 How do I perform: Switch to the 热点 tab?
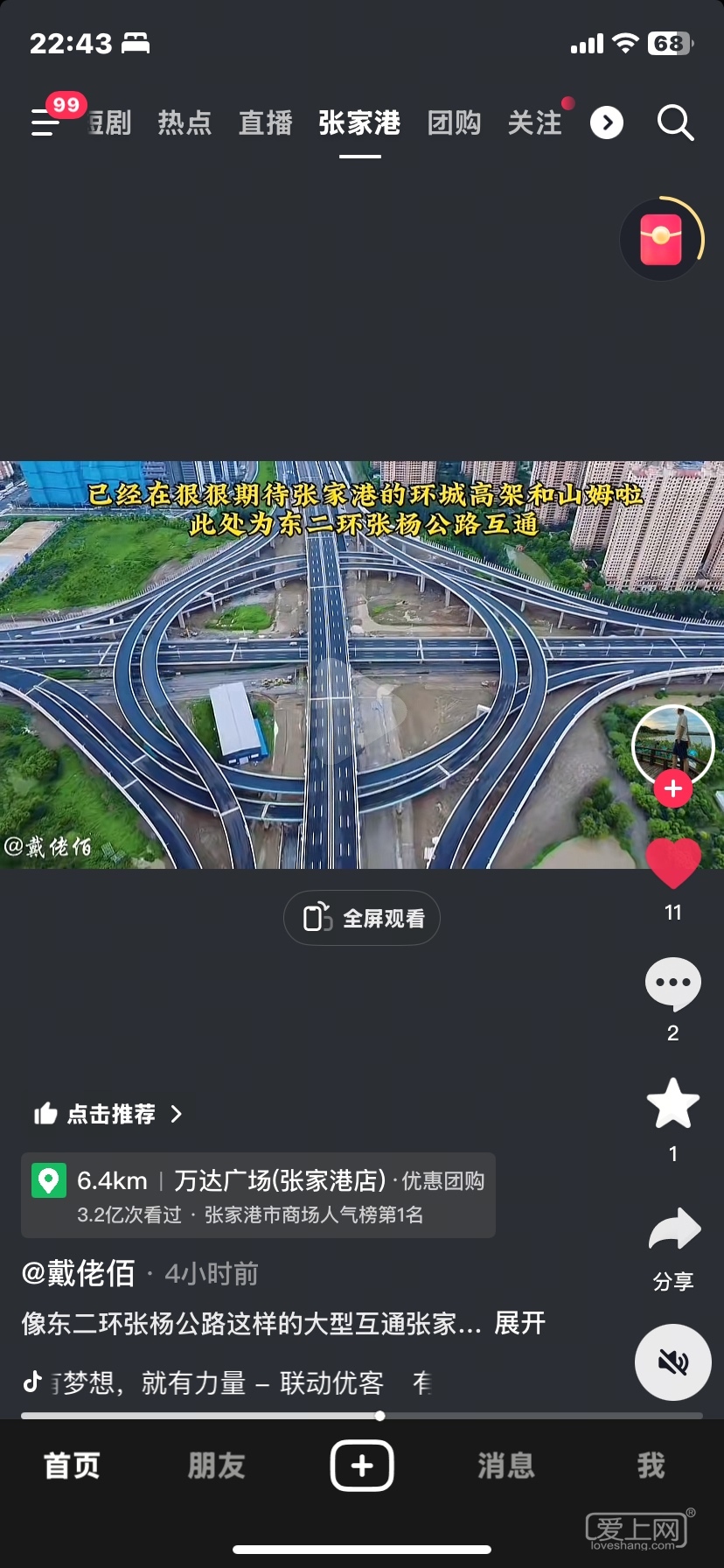(184, 123)
